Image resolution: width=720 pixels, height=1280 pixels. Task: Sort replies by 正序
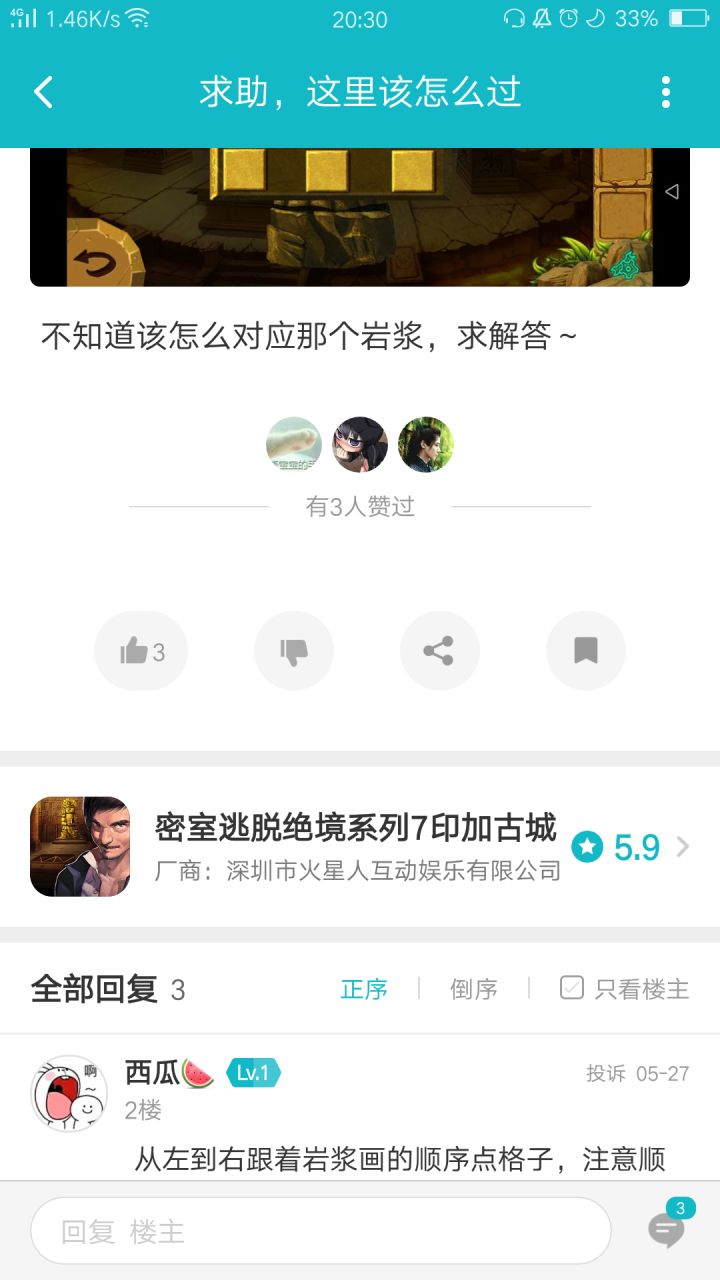coord(364,989)
